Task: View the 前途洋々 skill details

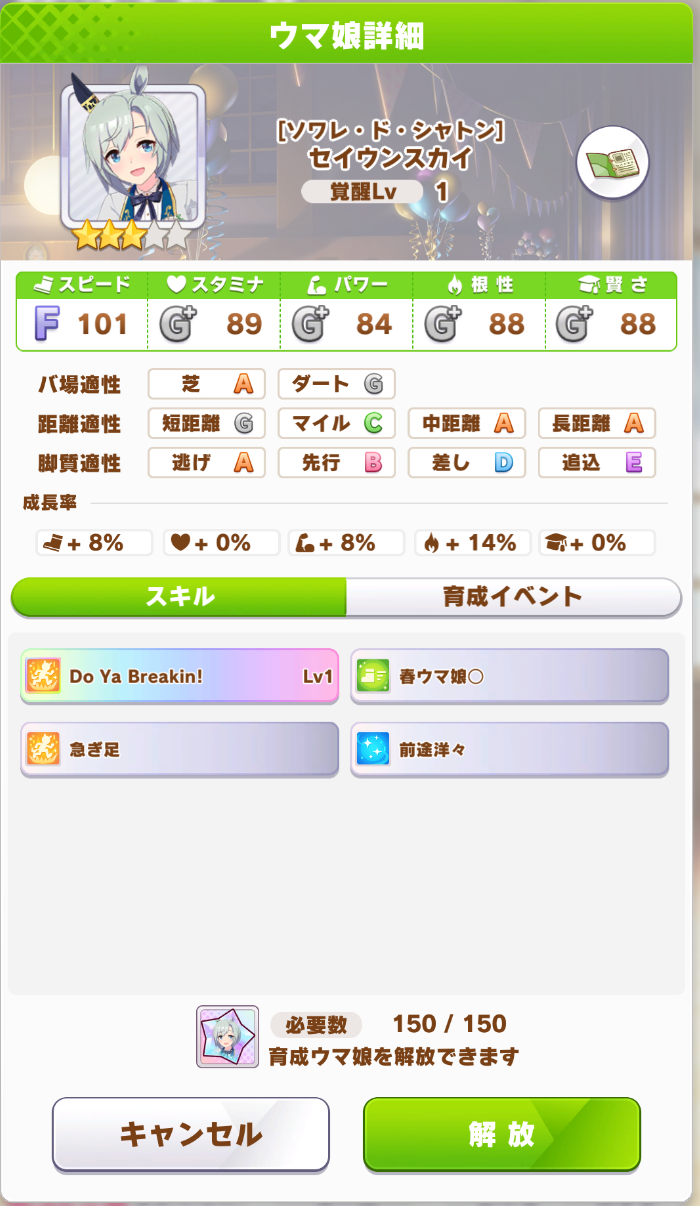Action: pyautogui.click(x=509, y=749)
